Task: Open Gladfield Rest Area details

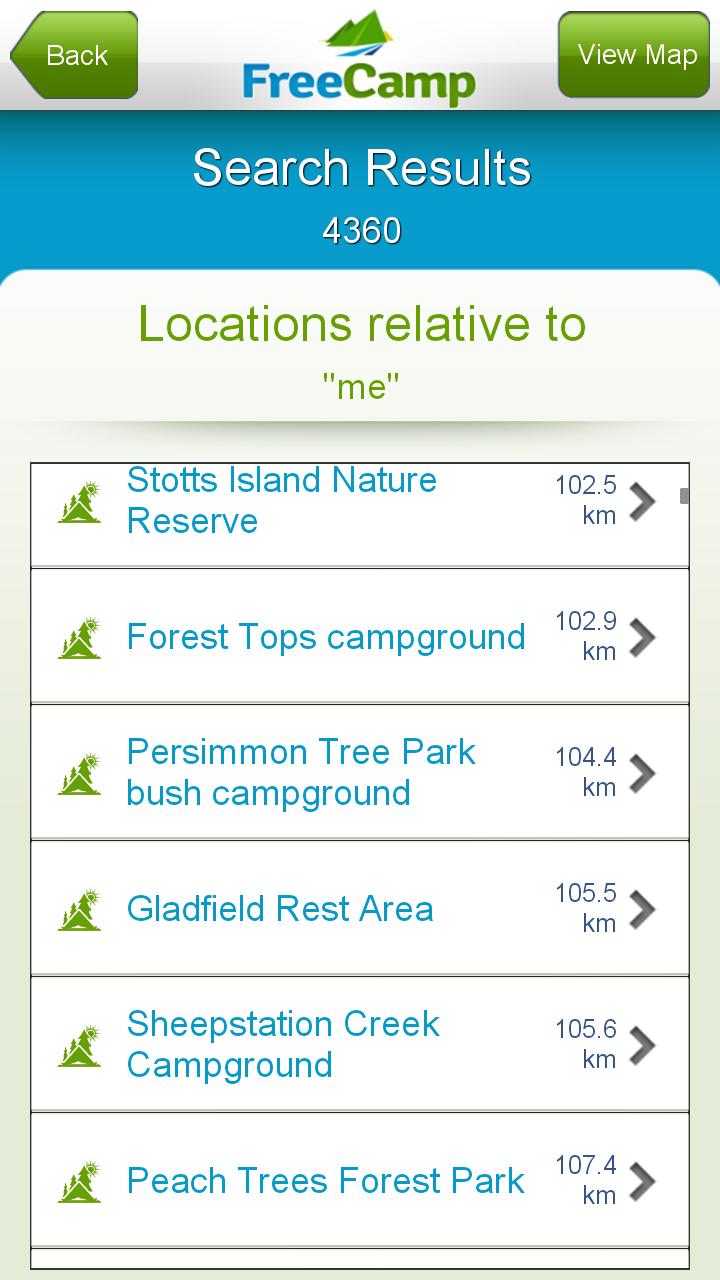Action: [x=360, y=909]
